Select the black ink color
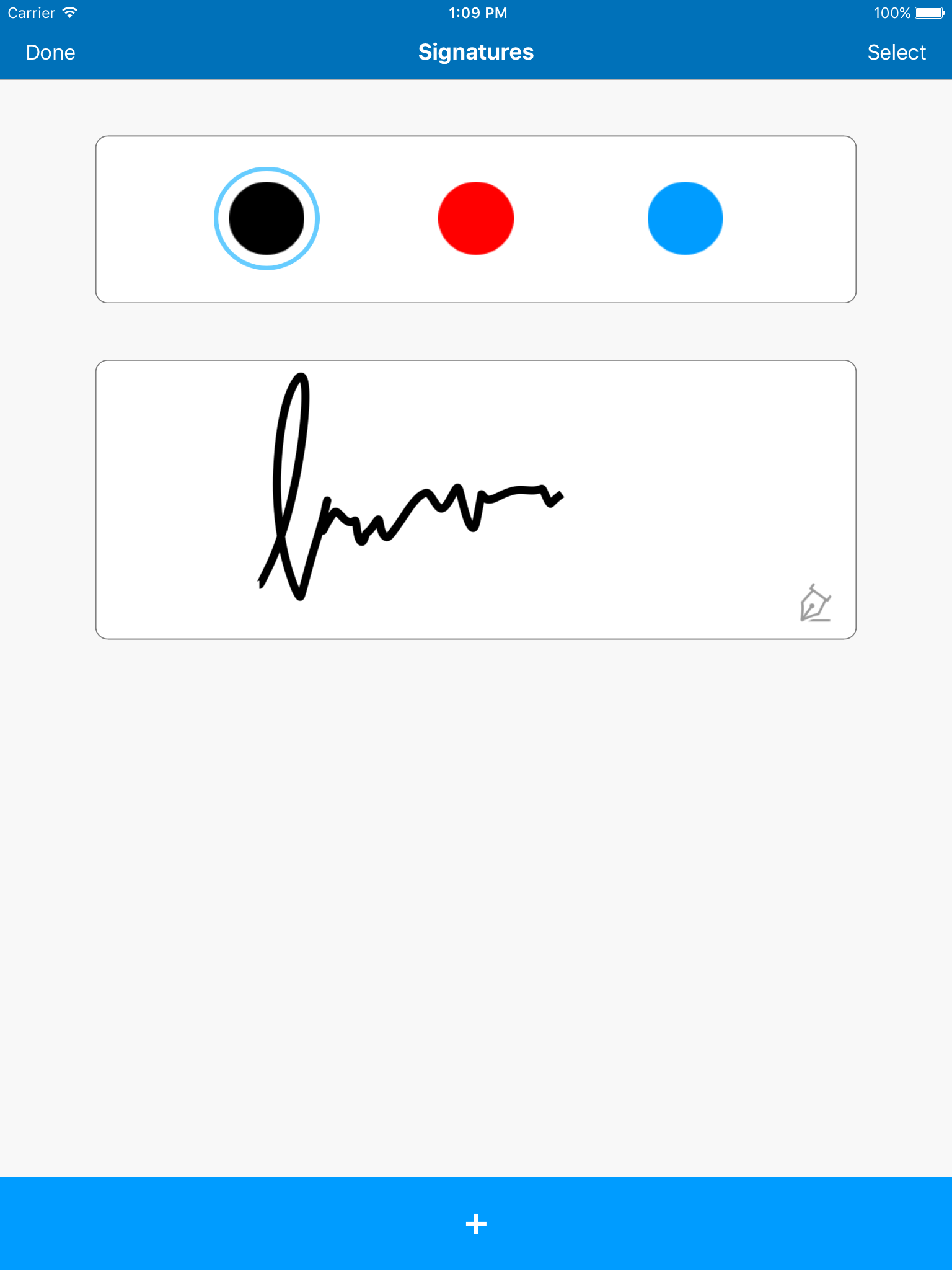 267,218
